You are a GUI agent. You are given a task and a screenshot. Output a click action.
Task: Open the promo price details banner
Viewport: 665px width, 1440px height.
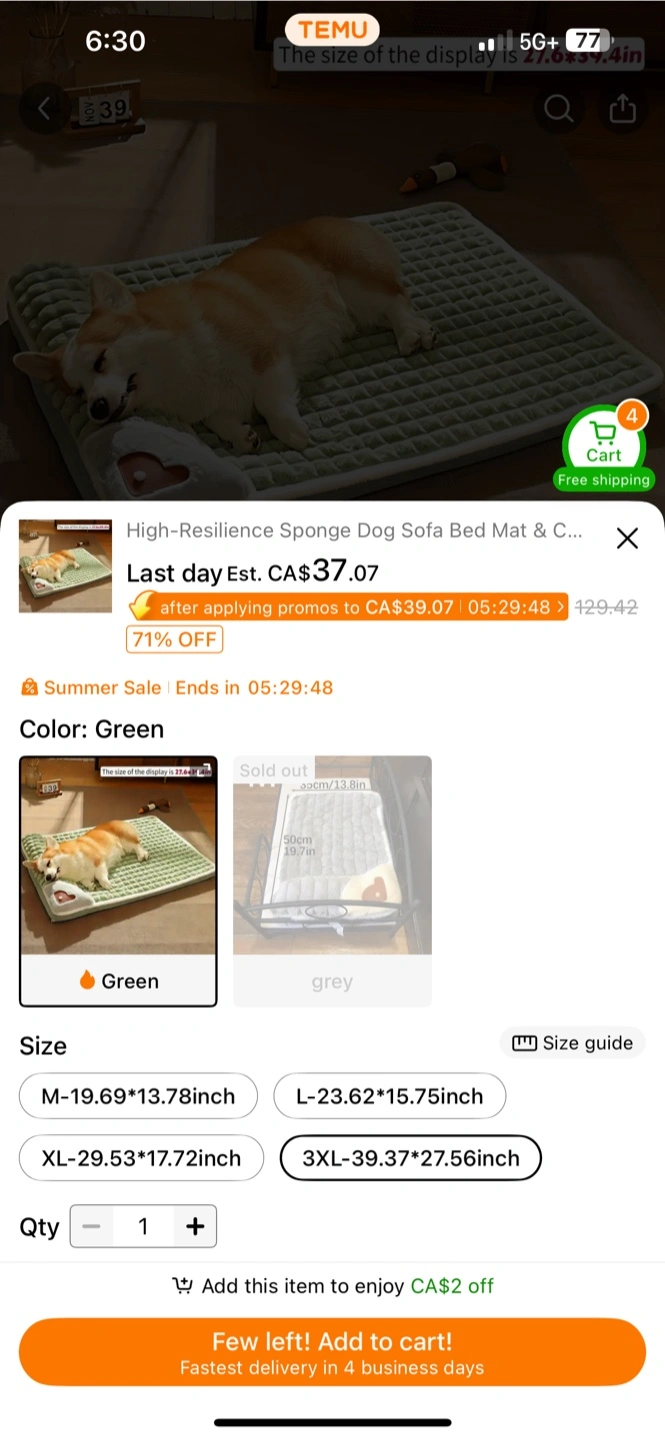pyautogui.click(x=349, y=607)
